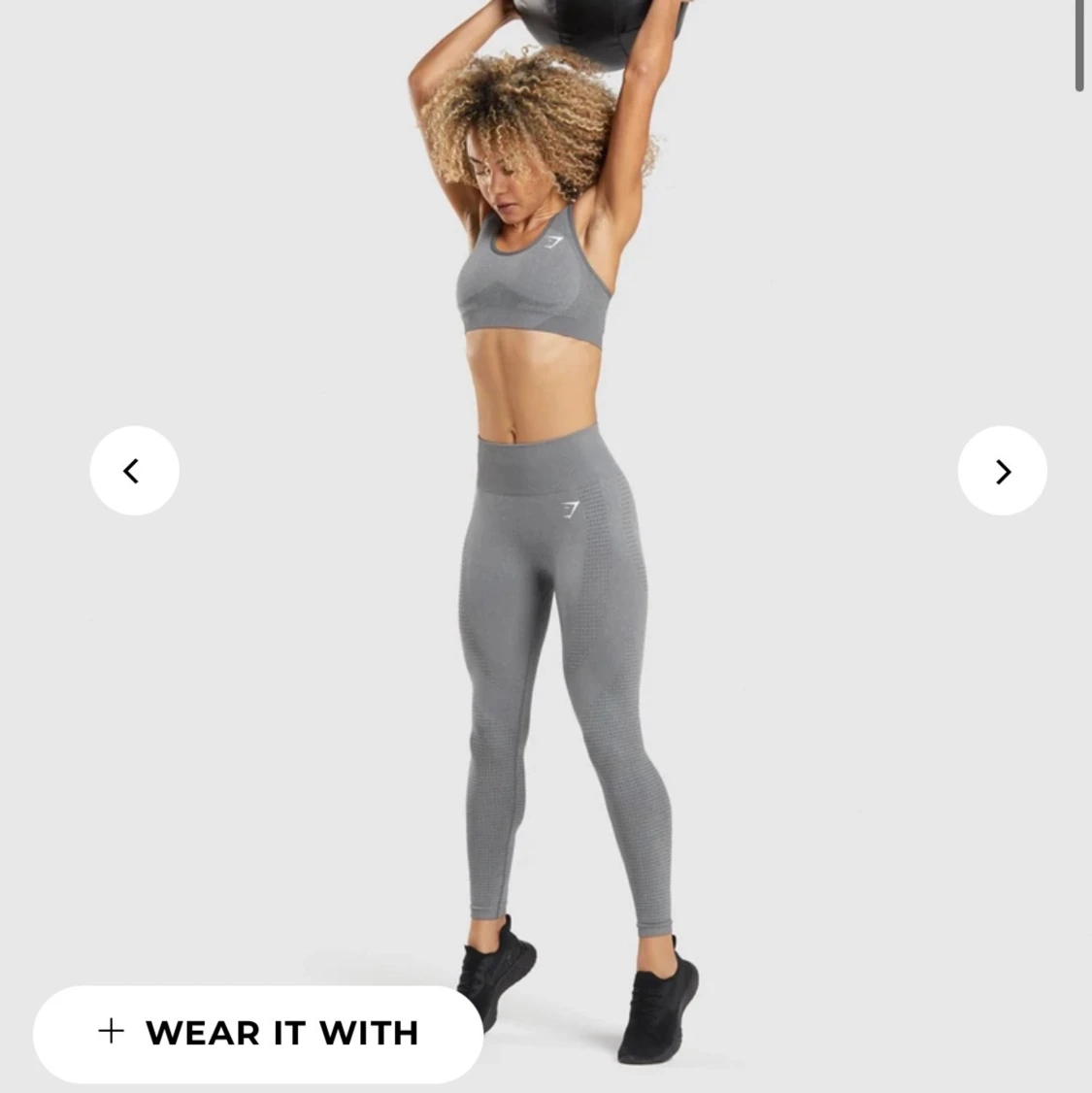Expand the next-image navigation control
Image resolution: width=1092 pixels, height=1093 pixels.
coord(1002,471)
